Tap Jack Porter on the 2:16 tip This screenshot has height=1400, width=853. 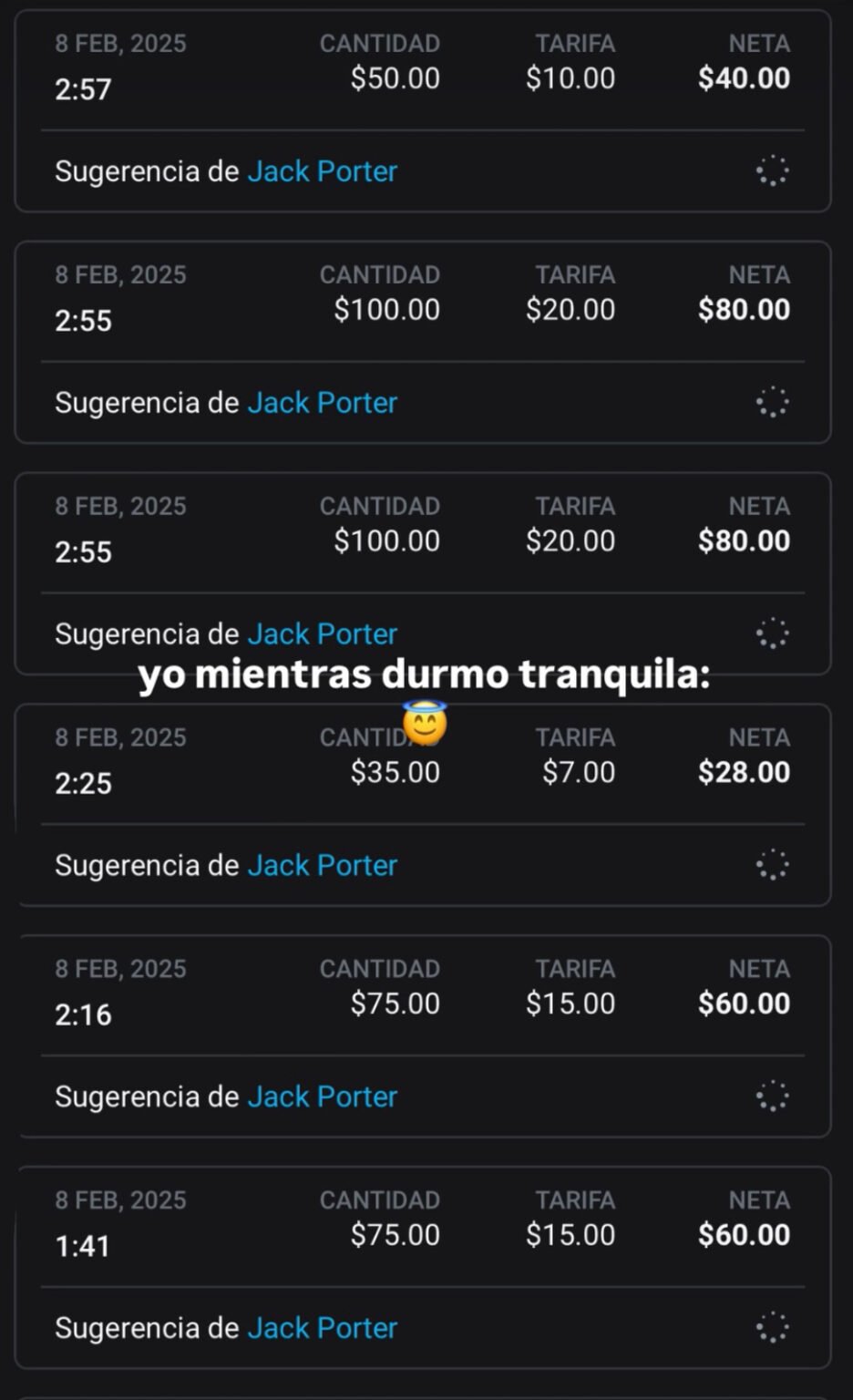pyautogui.click(x=323, y=1096)
